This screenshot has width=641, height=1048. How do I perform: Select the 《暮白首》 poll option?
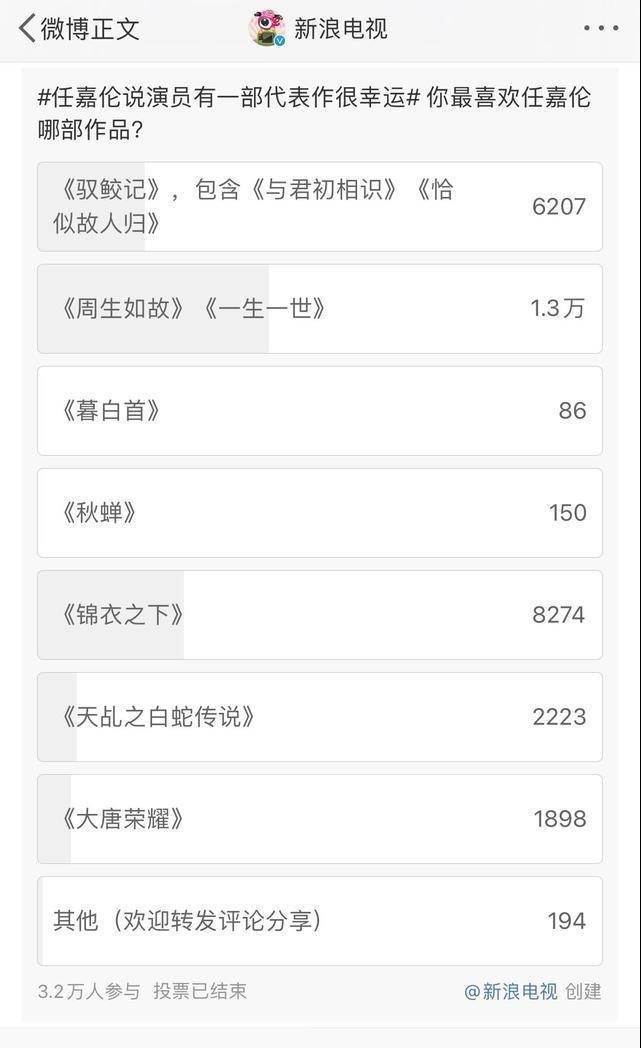(319, 410)
